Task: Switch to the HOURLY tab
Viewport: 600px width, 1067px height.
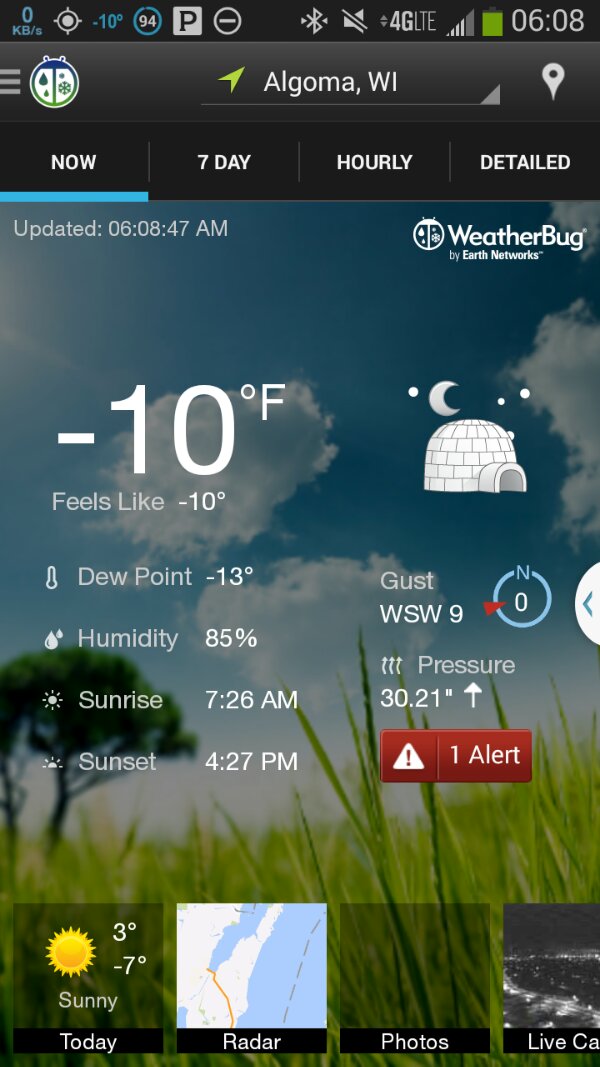Action: tap(374, 162)
